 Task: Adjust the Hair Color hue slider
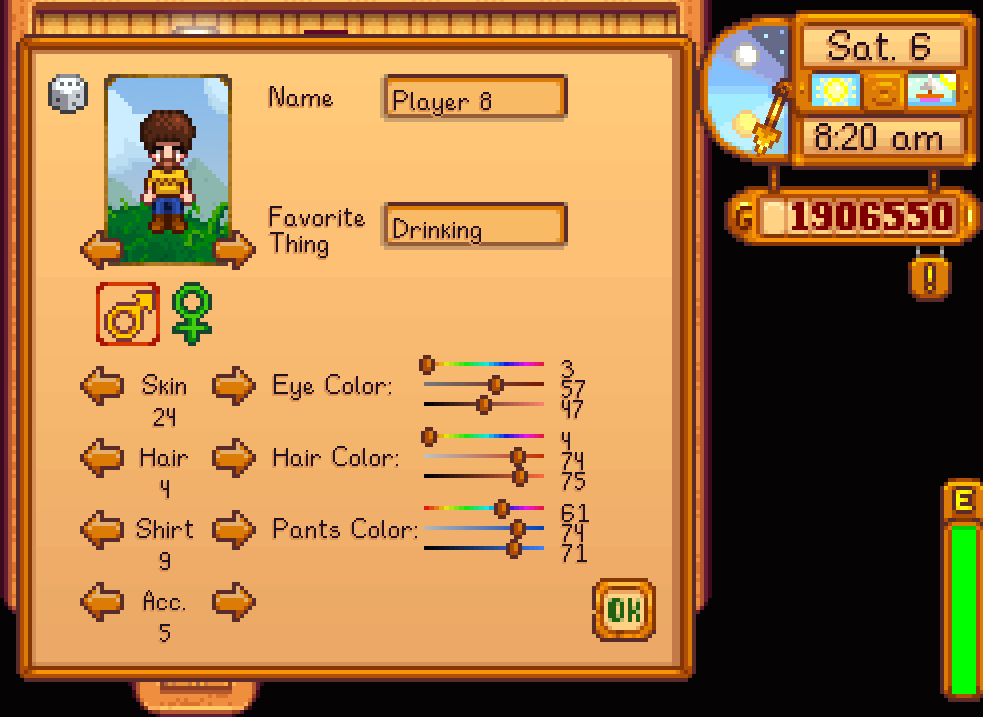click(x=429, y=437)
